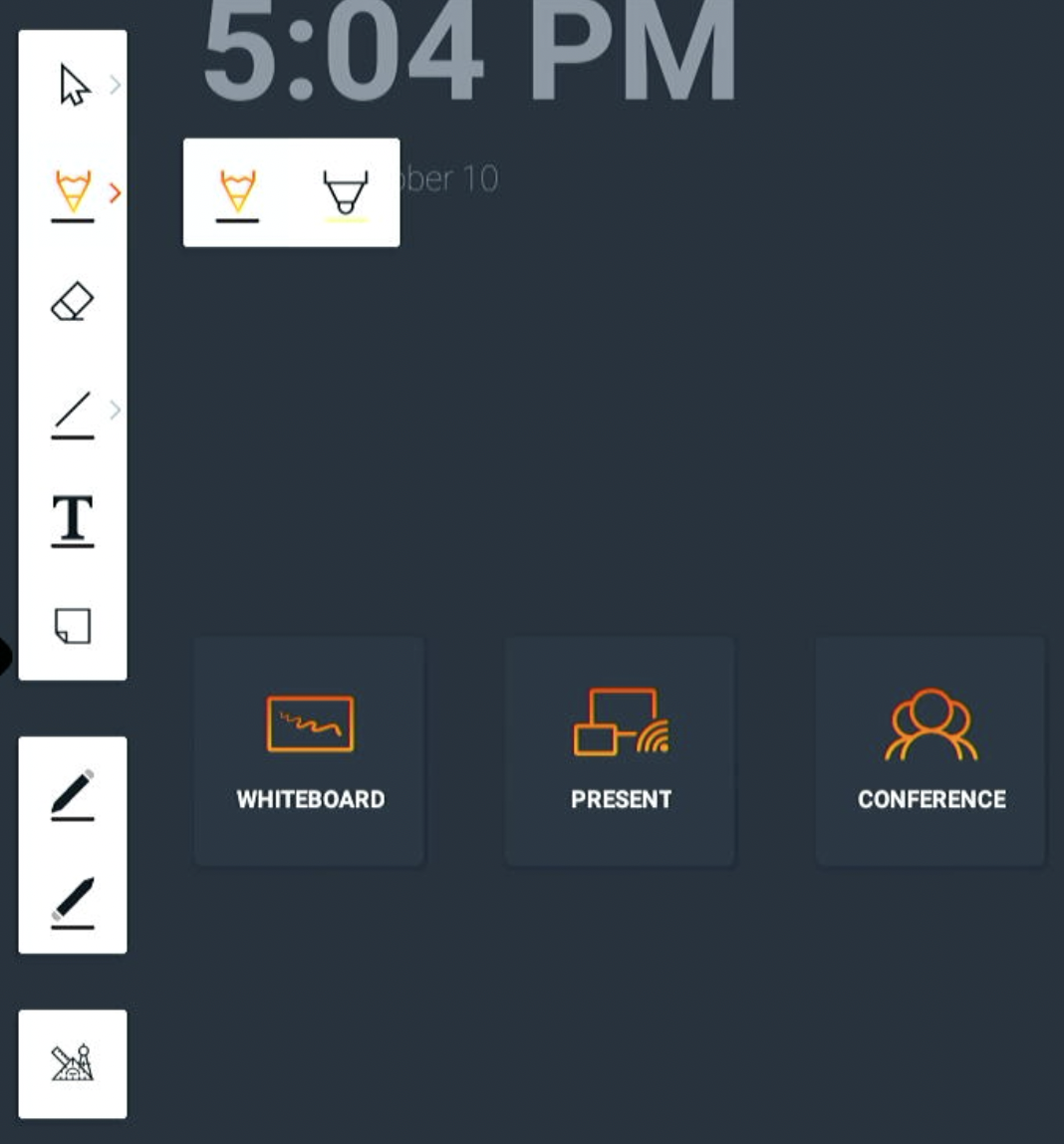The width and height of the screenshot is (1064, 1144).
Task: Start the Conference tile
Action: point(931,750)
